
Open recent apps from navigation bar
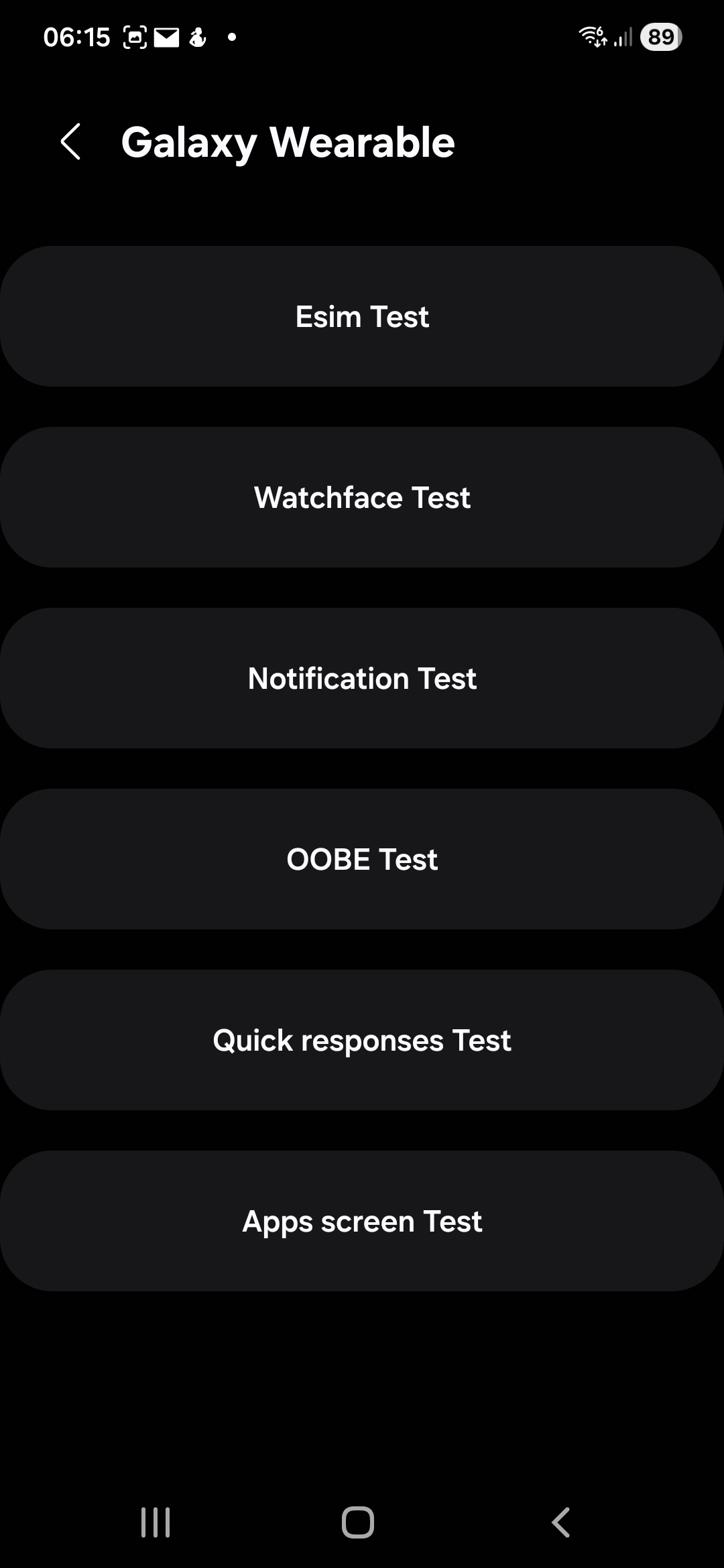click(156, 1522)
